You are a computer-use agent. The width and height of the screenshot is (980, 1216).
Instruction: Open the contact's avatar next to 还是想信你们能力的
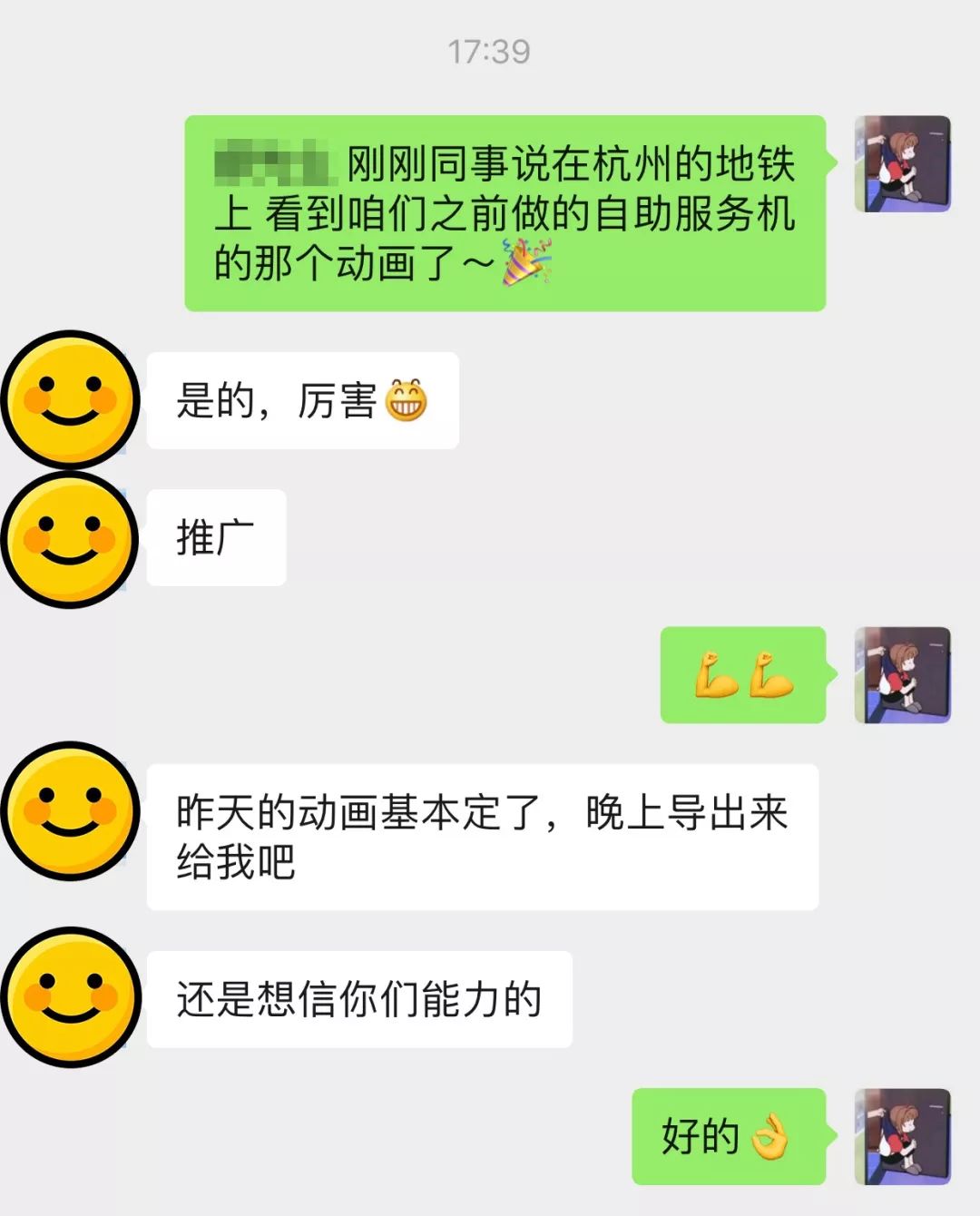click(70, 996)
